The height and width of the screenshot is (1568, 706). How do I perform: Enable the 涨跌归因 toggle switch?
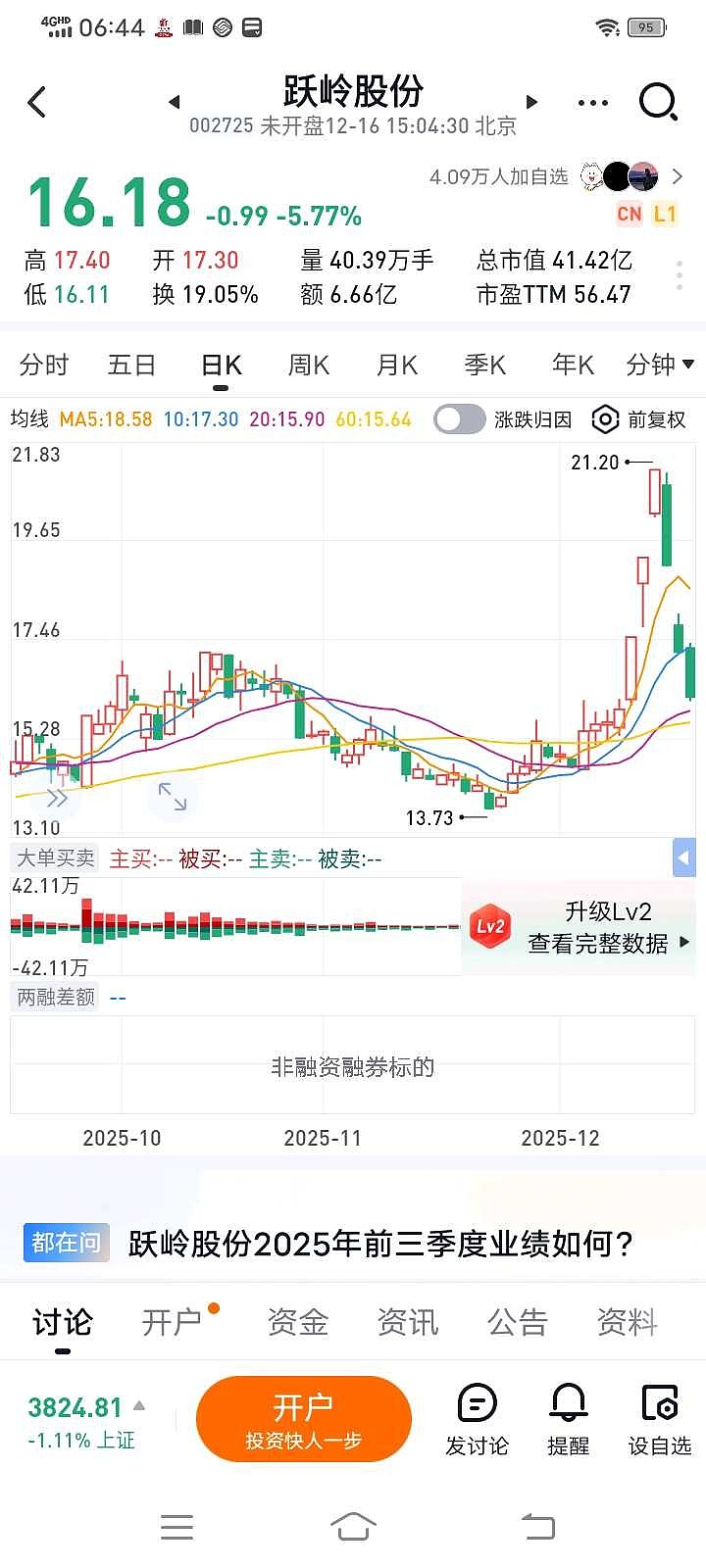coord(459,418)
